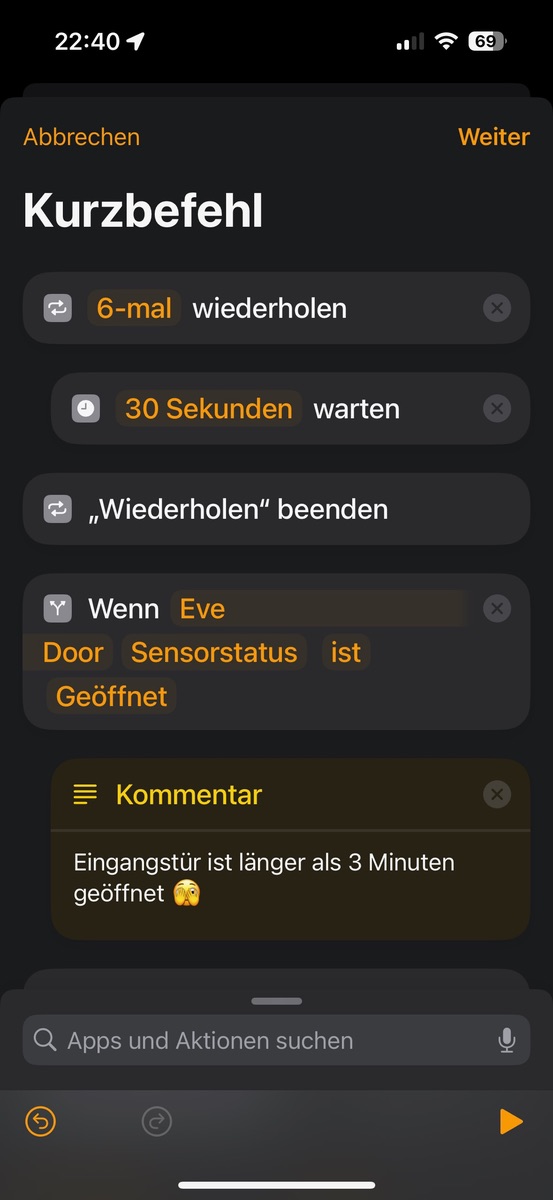Change the 6-mal repeat count
This screenshot has height=1200, width=553.
coord(133,308)
